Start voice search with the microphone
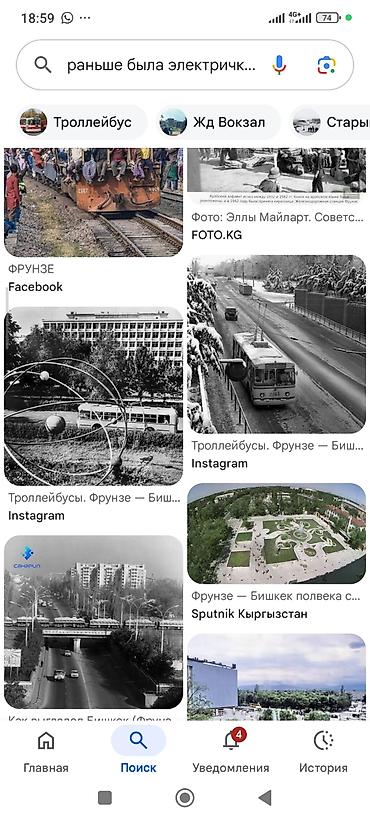 tap(279, 65)
